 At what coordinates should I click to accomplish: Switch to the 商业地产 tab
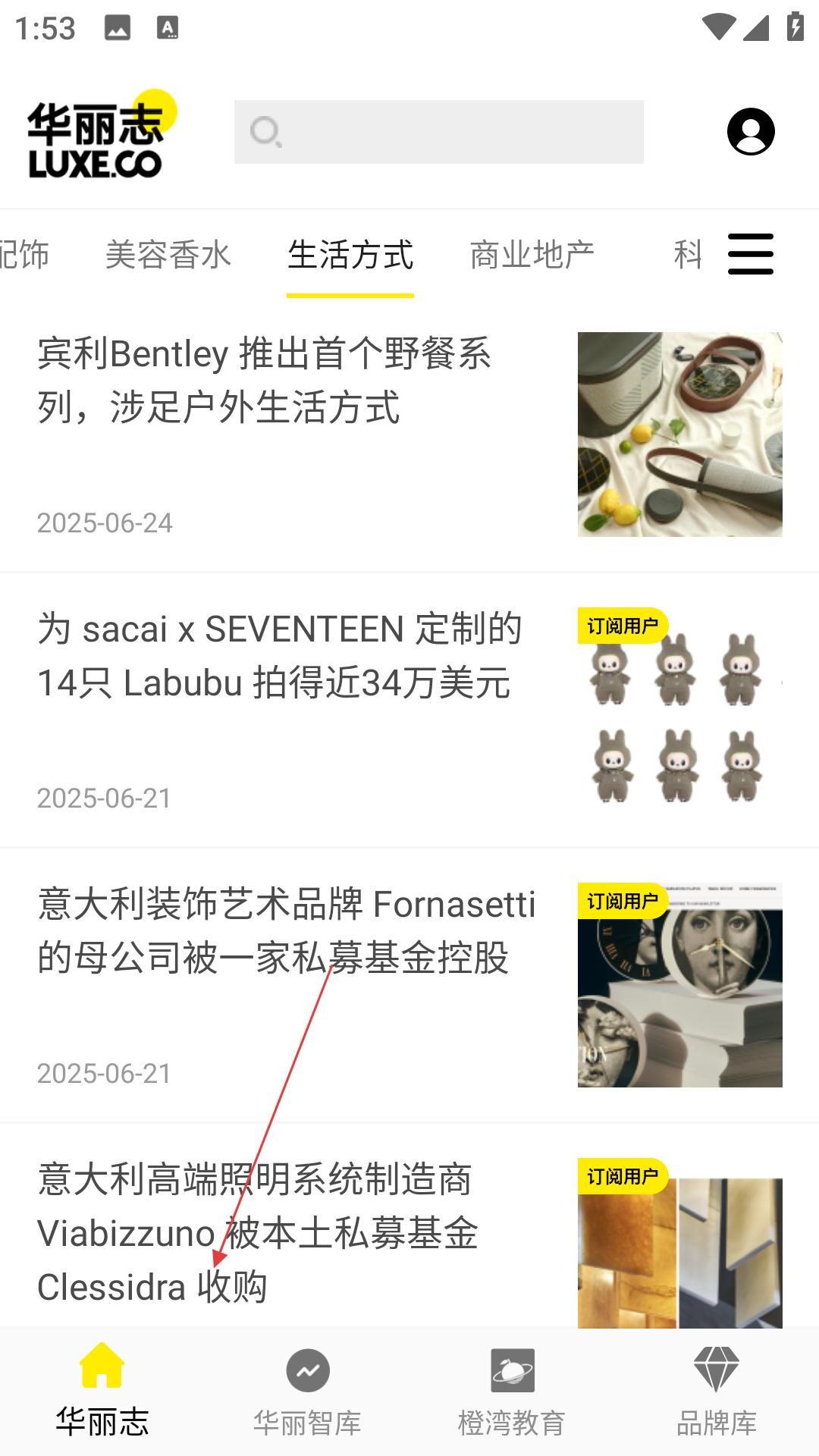coord(532,255)
